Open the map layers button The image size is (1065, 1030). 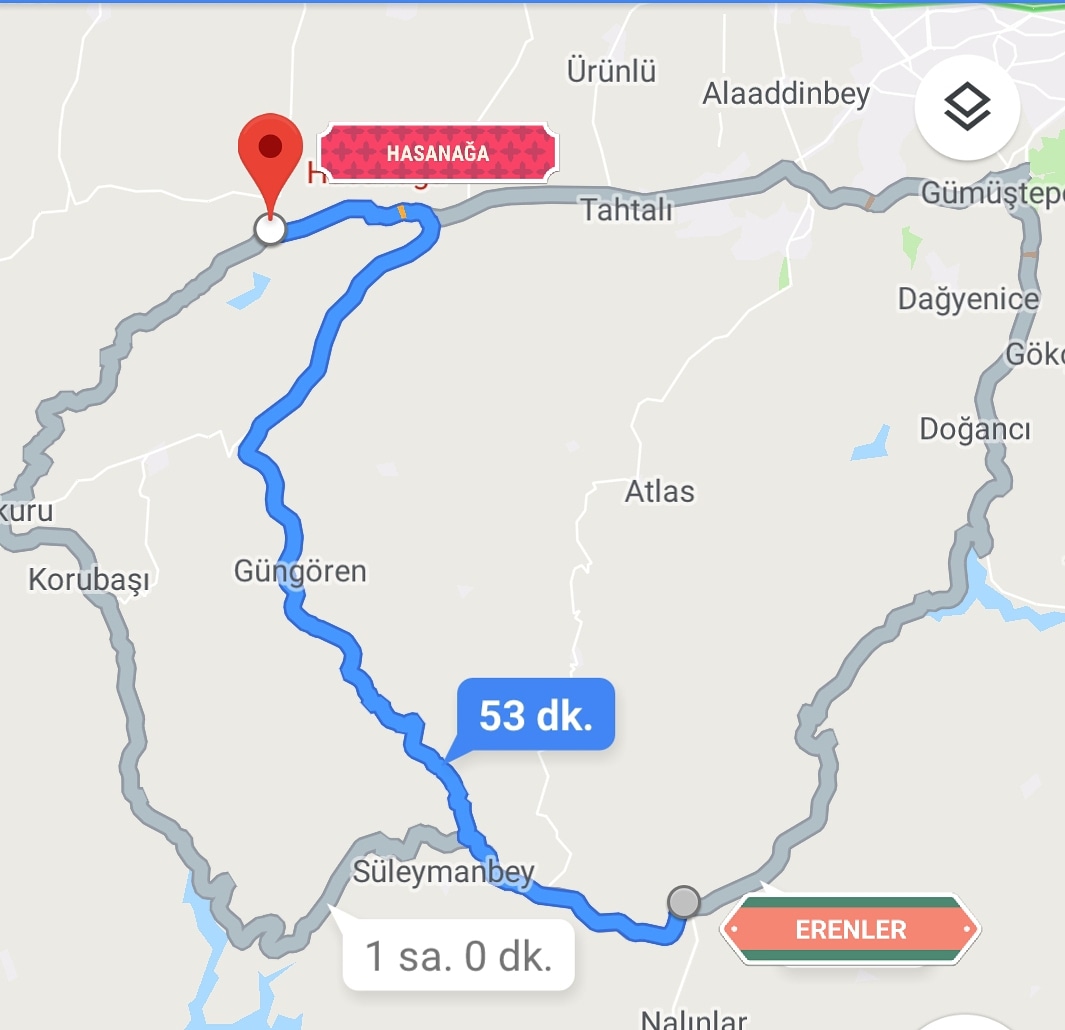pyautogui.click(x=967, y=107)
